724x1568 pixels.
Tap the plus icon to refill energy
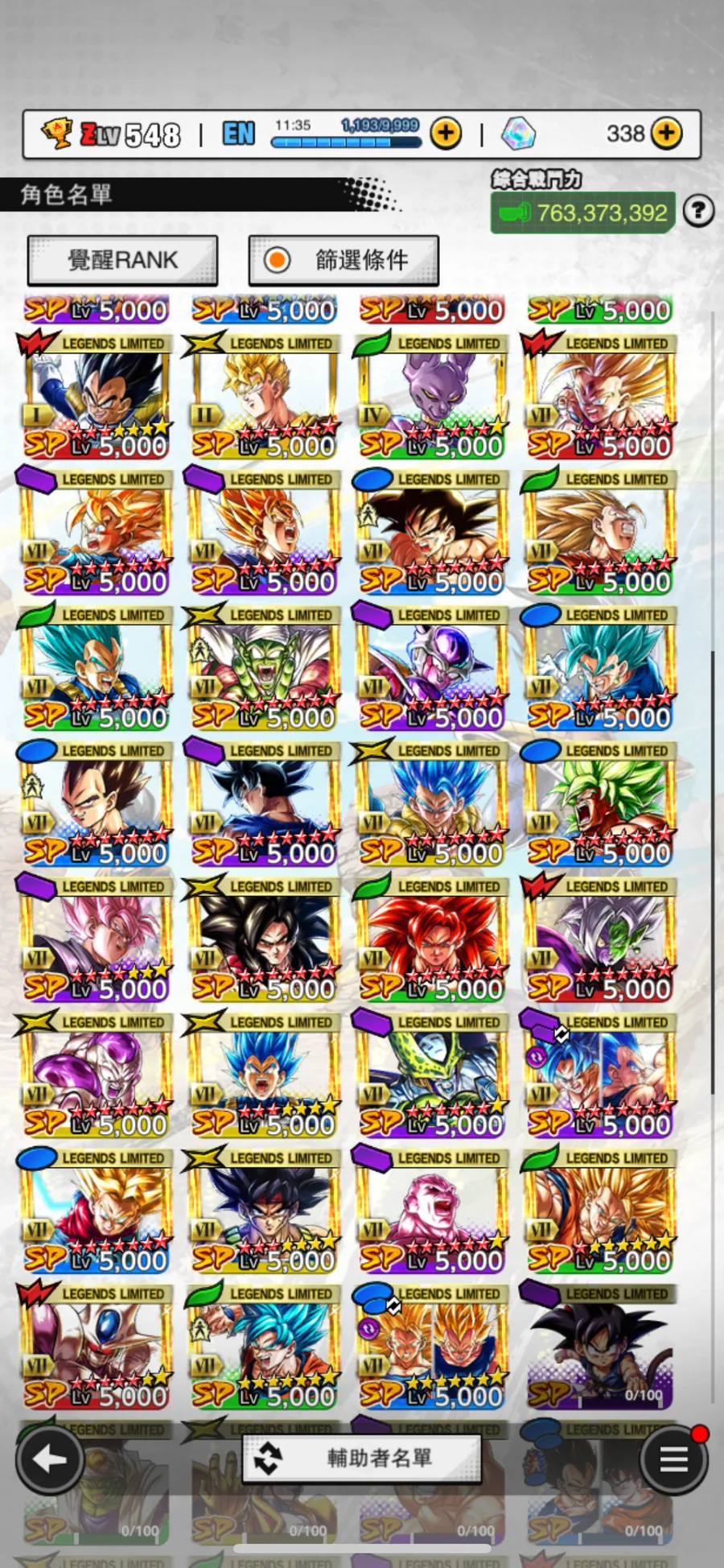446,134
